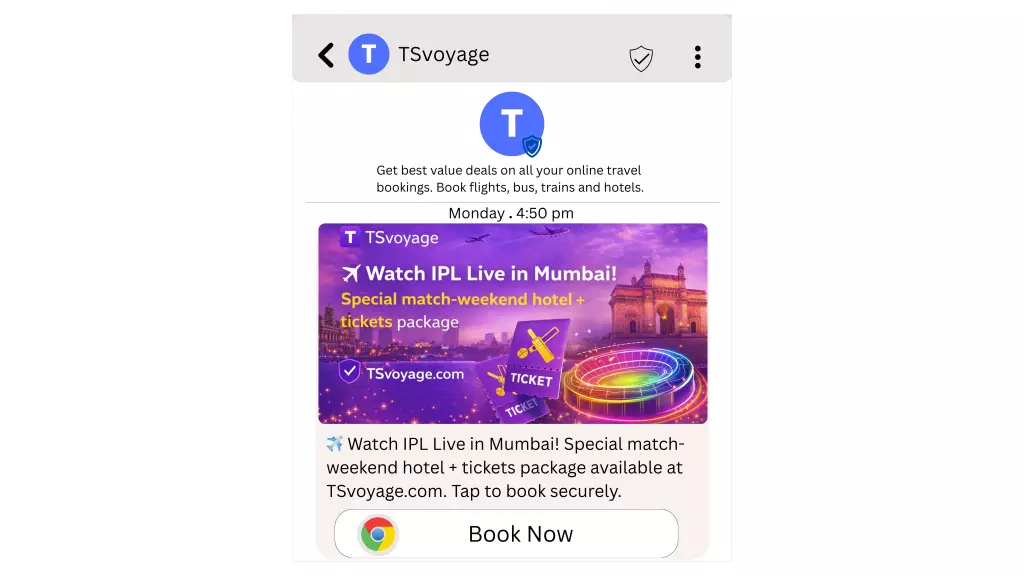The image size is (1024, 576).
Task: Open the three-dot overflow menu
Action: coord(697,57)
